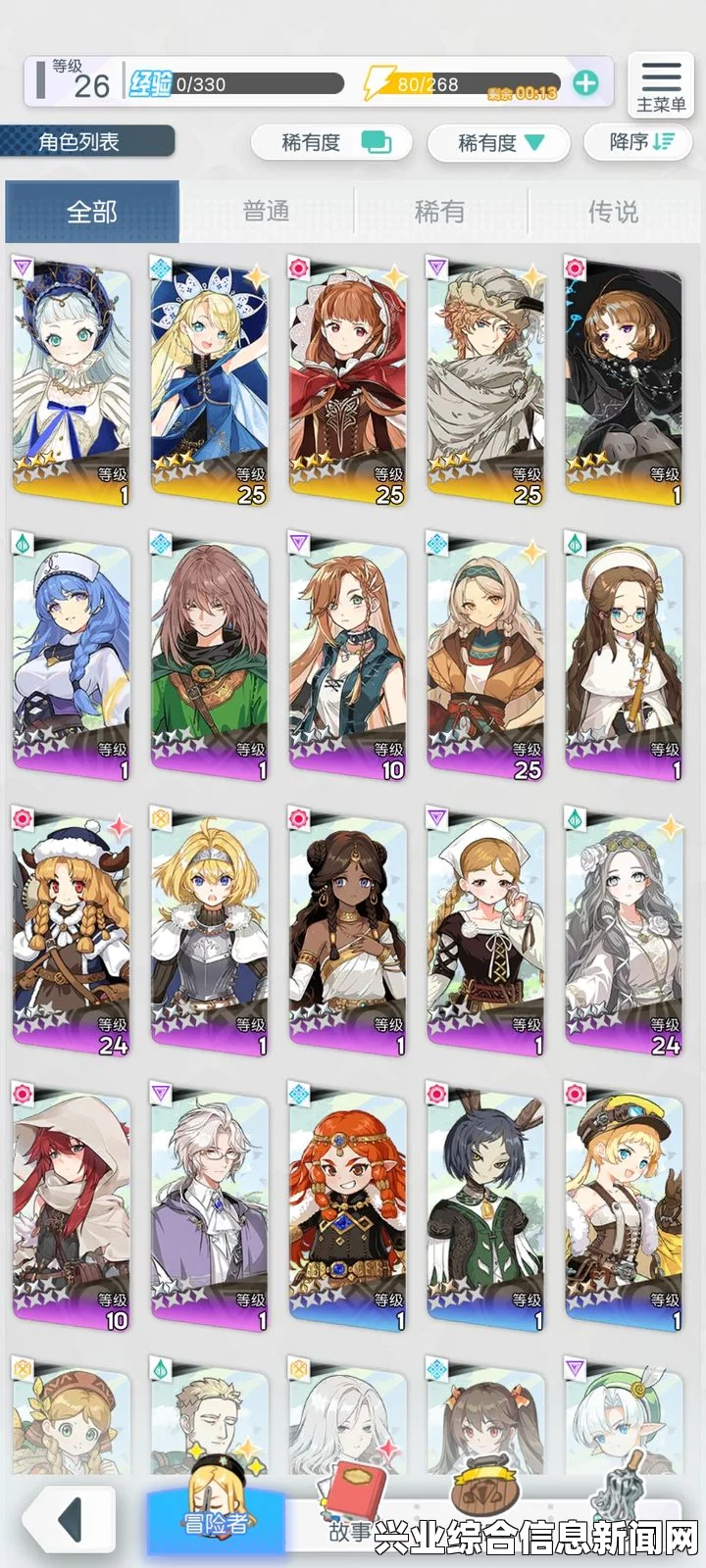Image resolution: width=706 pixels, height=1568 pixels.
Task: Switch sort order with 降序
Action: (x=641, y=142)
